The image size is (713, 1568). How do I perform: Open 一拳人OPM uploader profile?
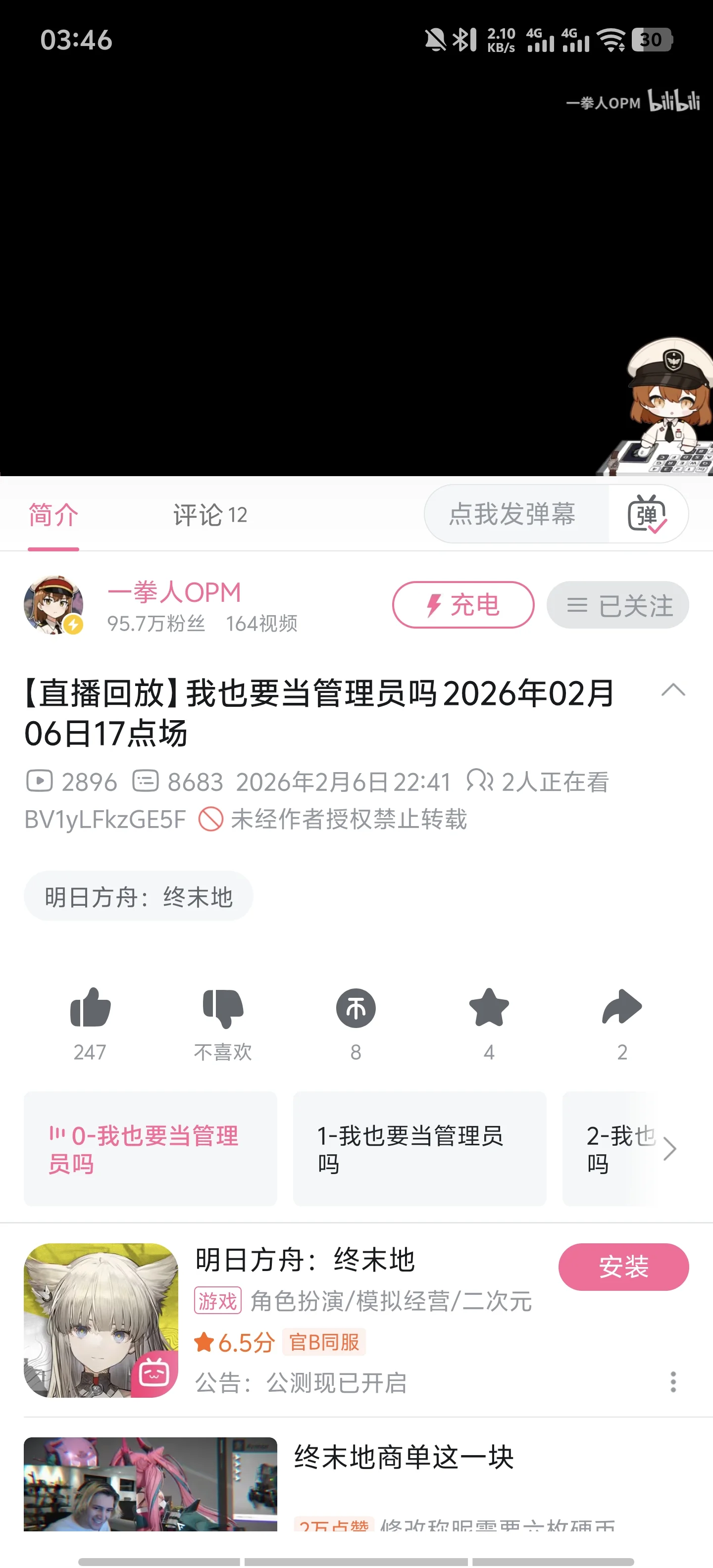[173, 592]
